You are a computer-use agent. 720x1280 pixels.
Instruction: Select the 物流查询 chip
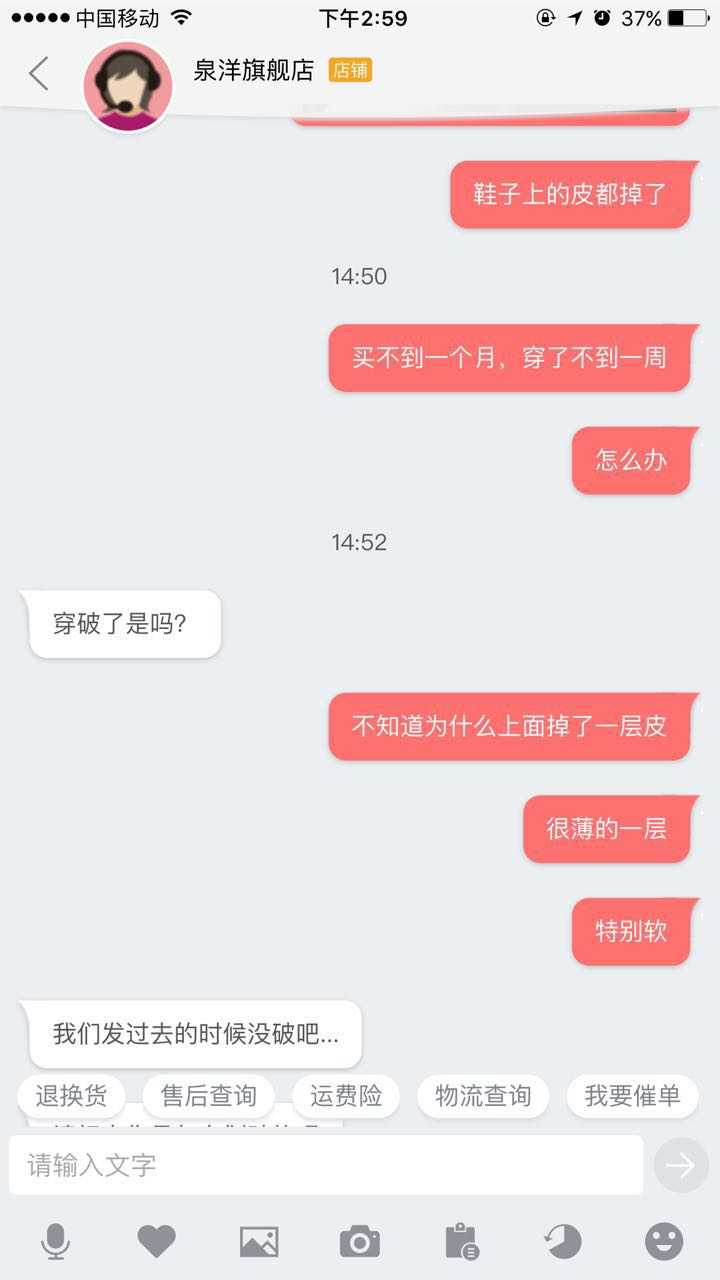483,1096
